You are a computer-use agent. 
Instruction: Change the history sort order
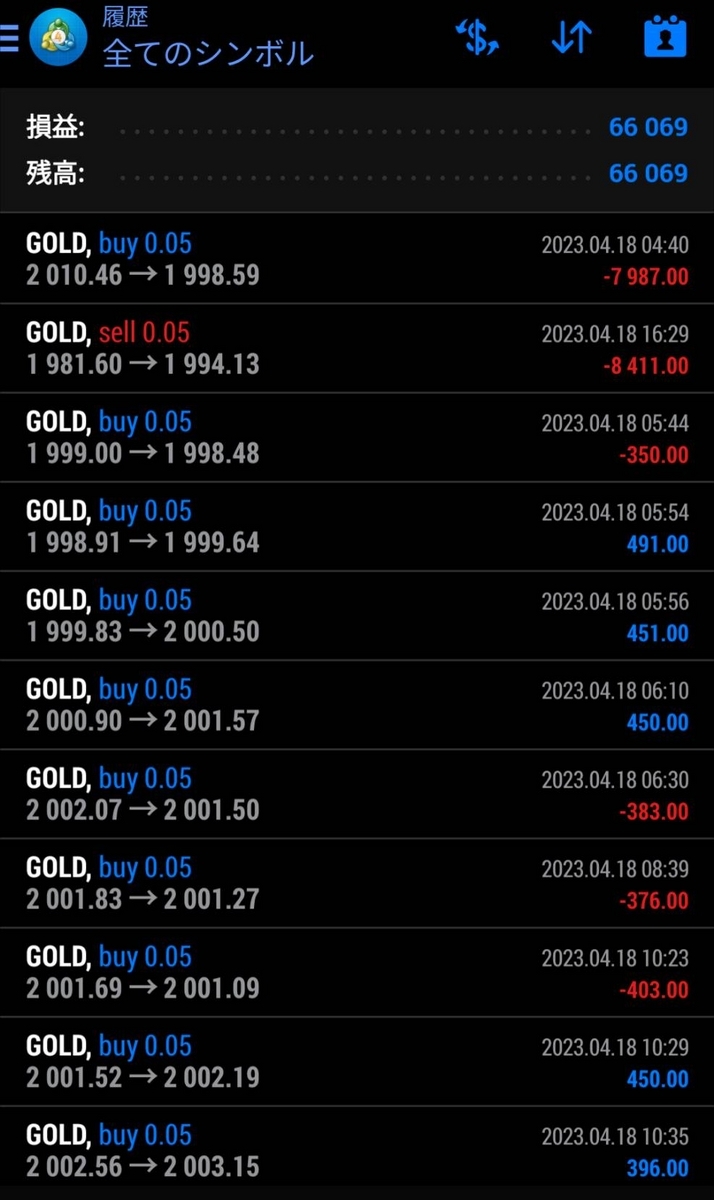click(x=572, y=38)
